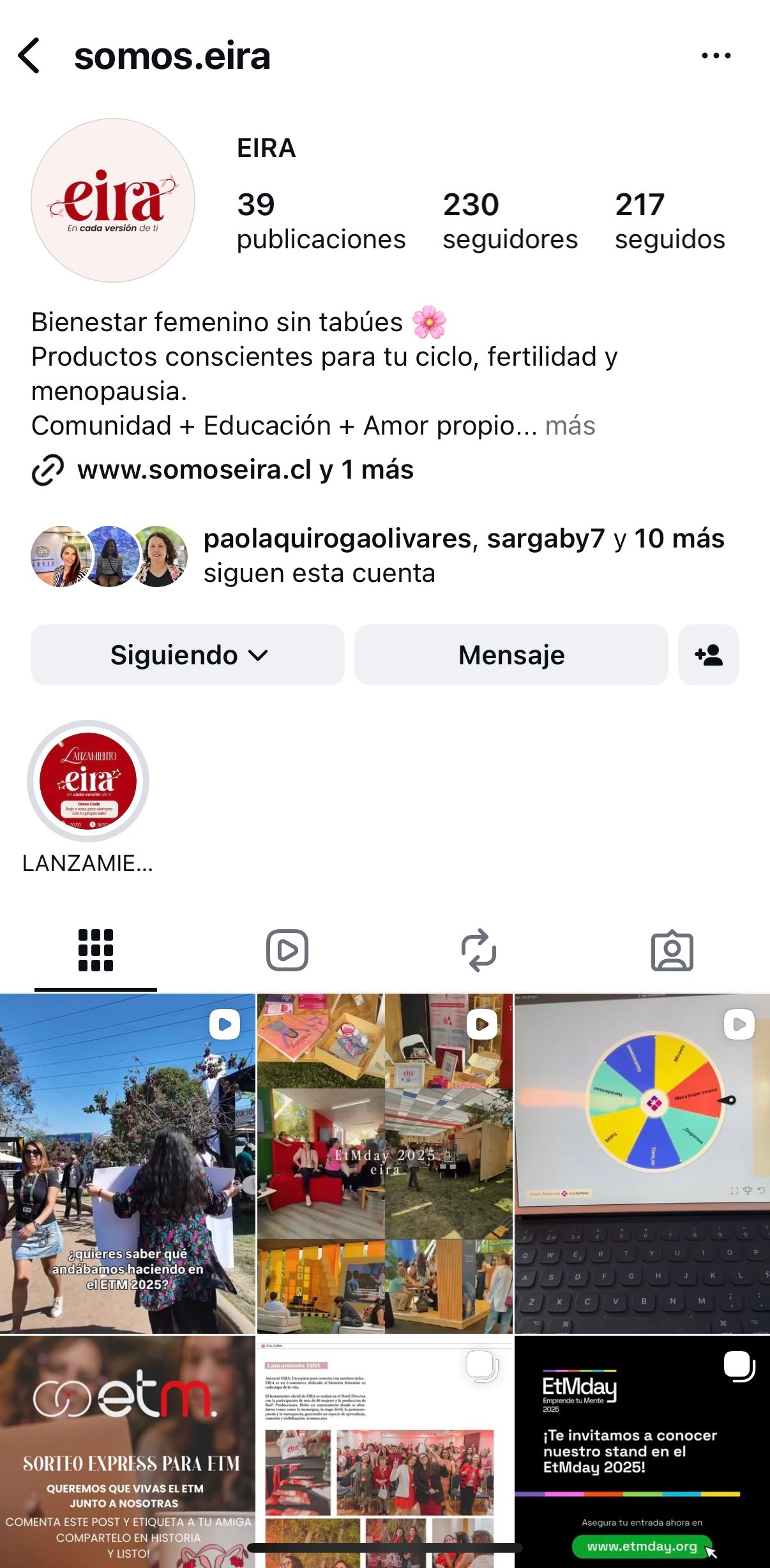This screenshot has height=1568, width=770.
Task: Switch to the Reels tab
Action: point(287,950)
